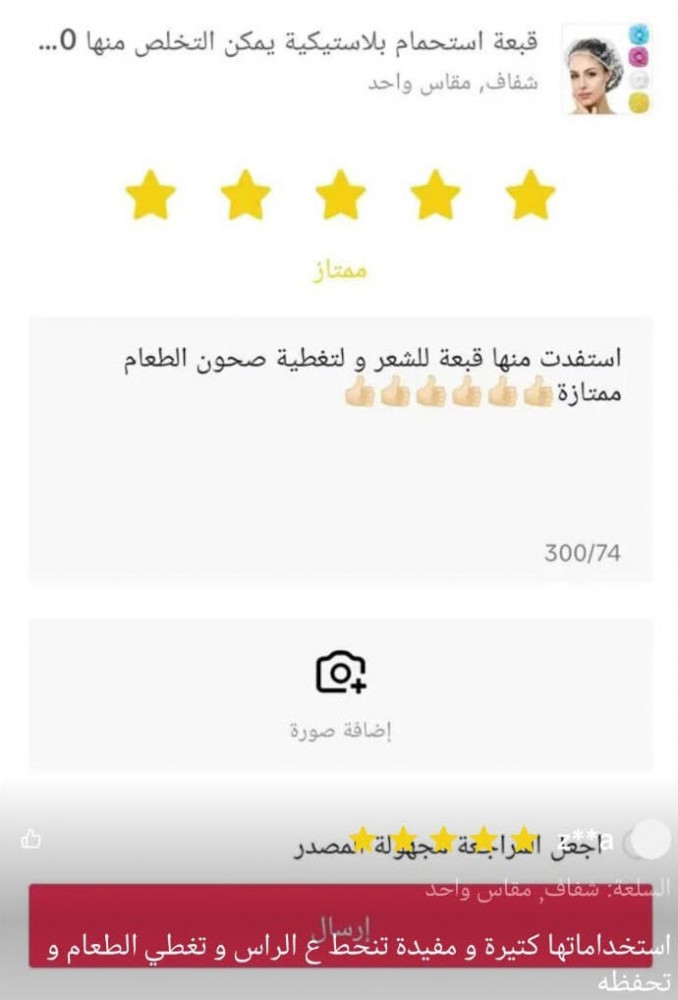This screenshot has height=1000, width=678.
Task: Edit the review text field
Action: 340,450
